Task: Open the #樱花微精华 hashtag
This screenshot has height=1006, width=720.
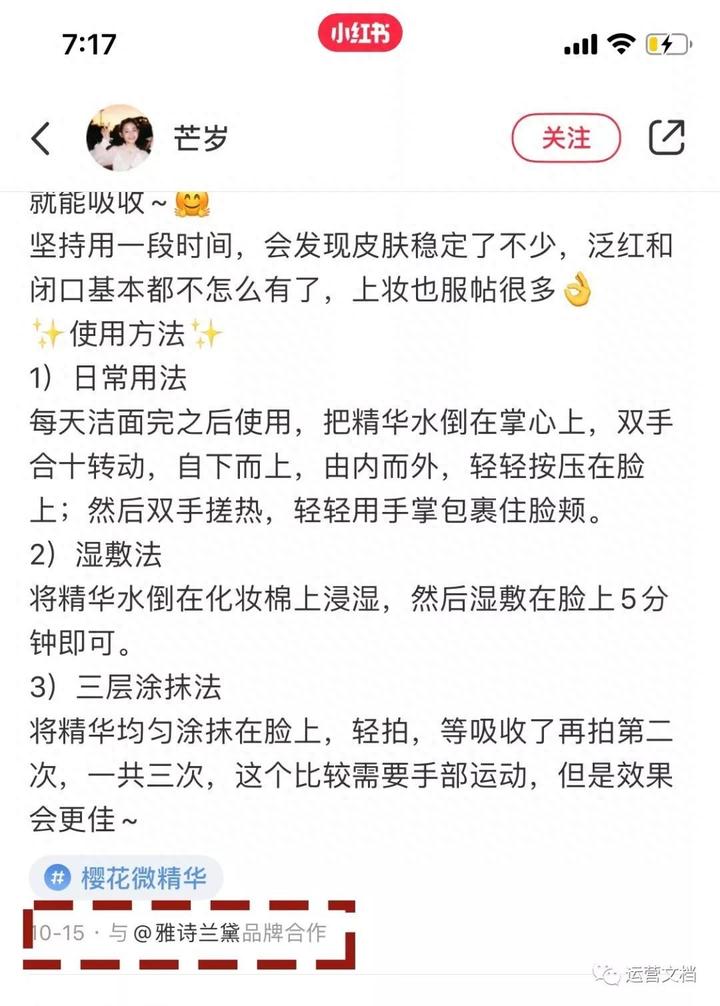Action: tap(126, 878)
